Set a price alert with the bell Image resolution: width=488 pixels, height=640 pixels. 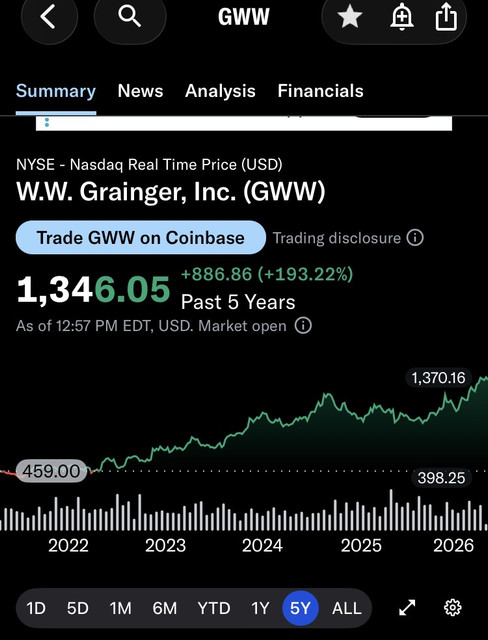click(x=401, y=17)
